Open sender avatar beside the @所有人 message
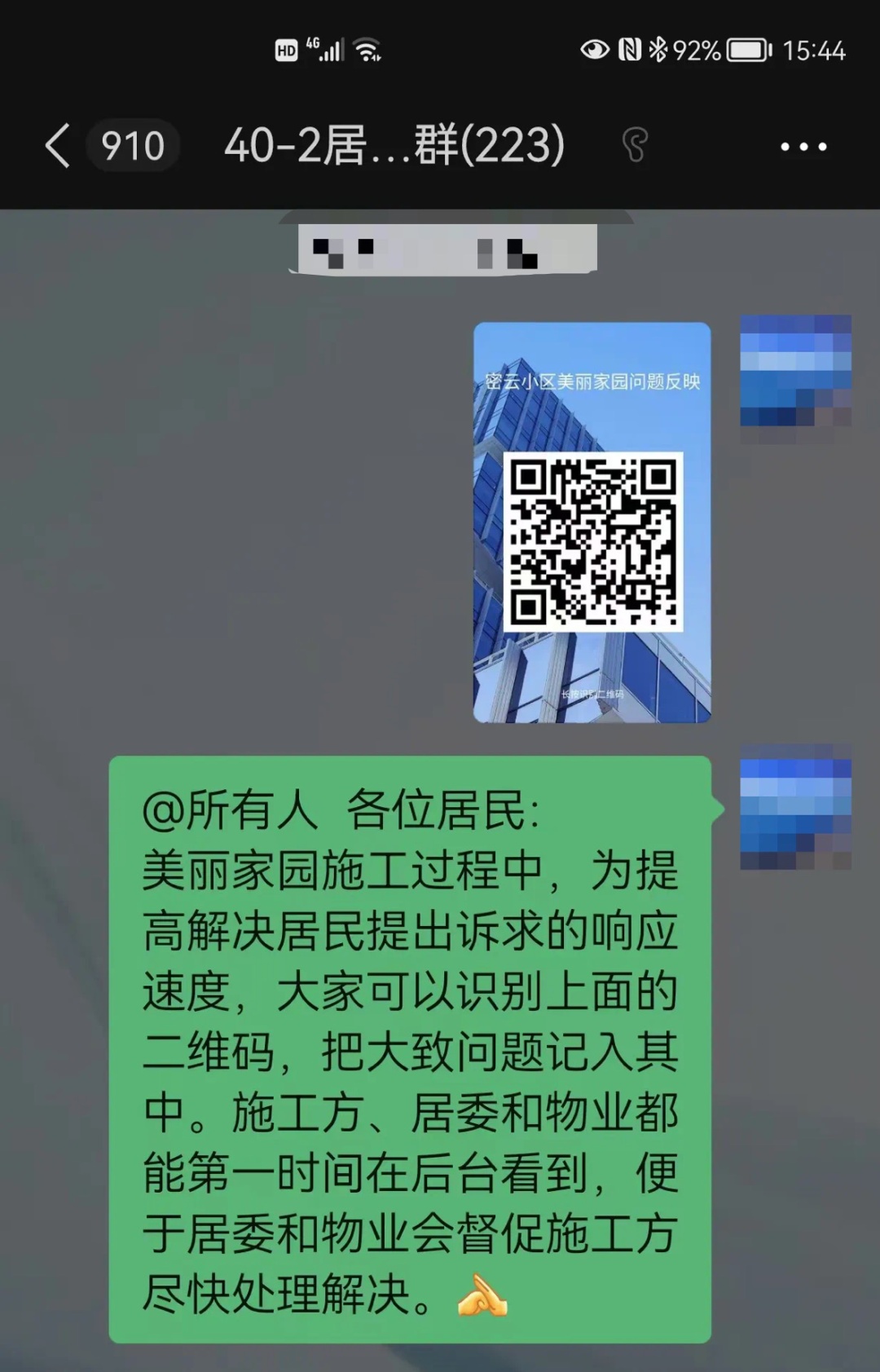Image resolution: width=880 pixels, height=1372 pixels. pos(794,807)
